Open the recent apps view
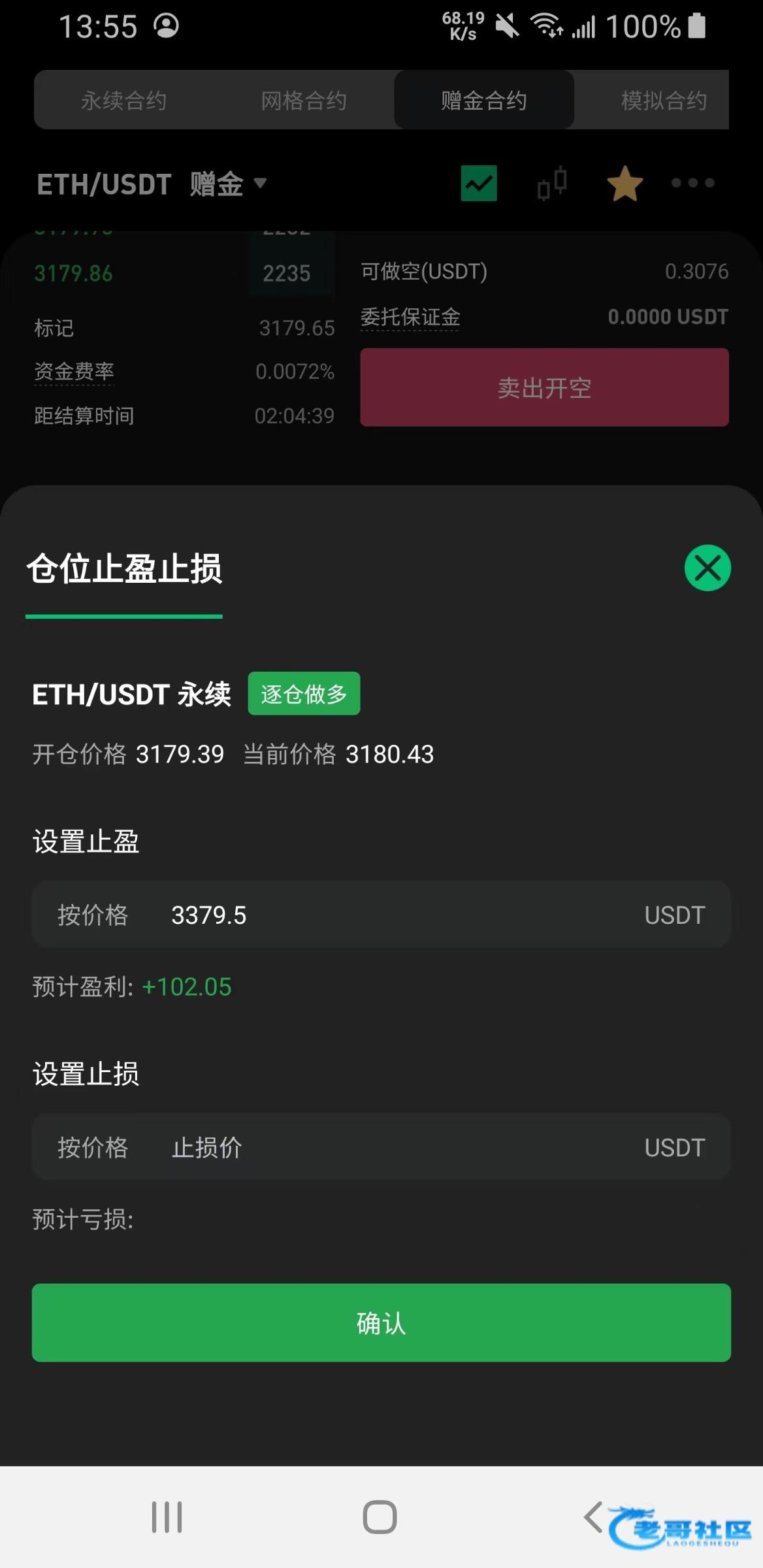This screenshot has height=1568, width=763. [167, 1516]
